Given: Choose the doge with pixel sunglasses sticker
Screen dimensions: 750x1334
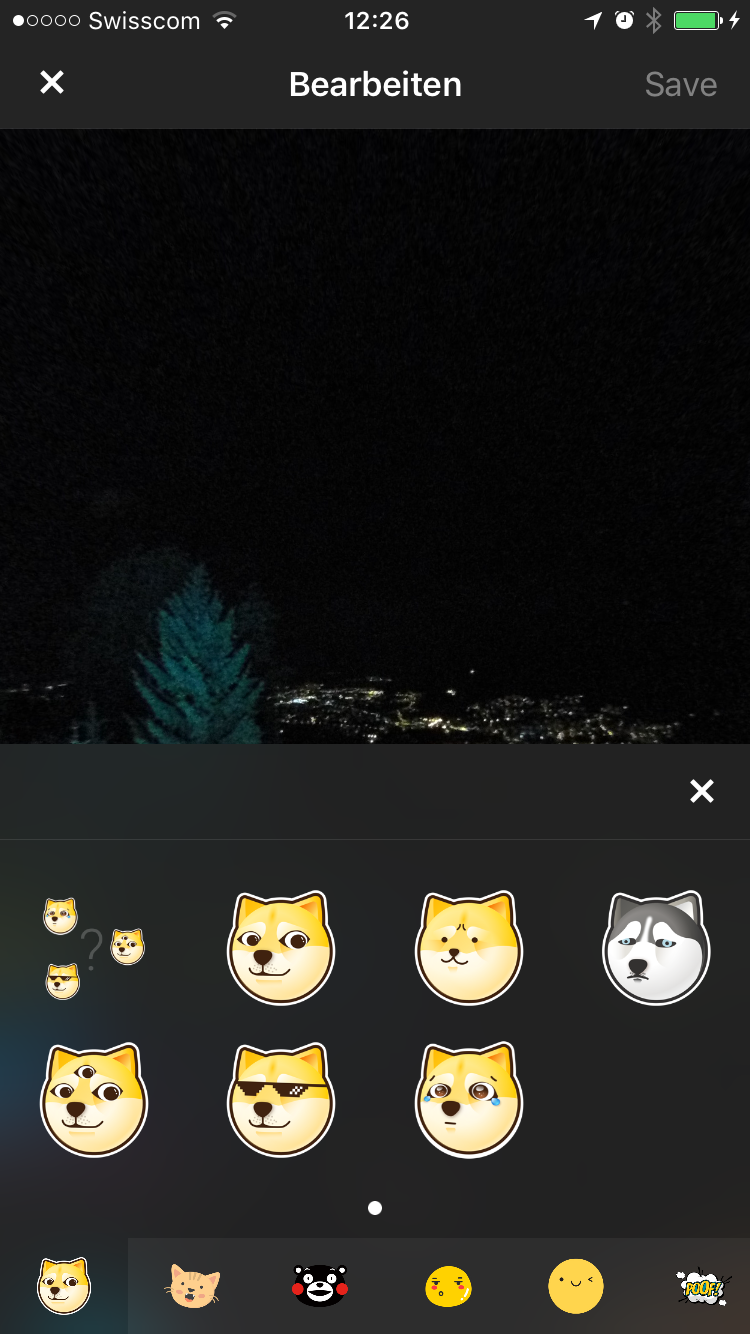Looking at the screenshot, I should 281,1100.
